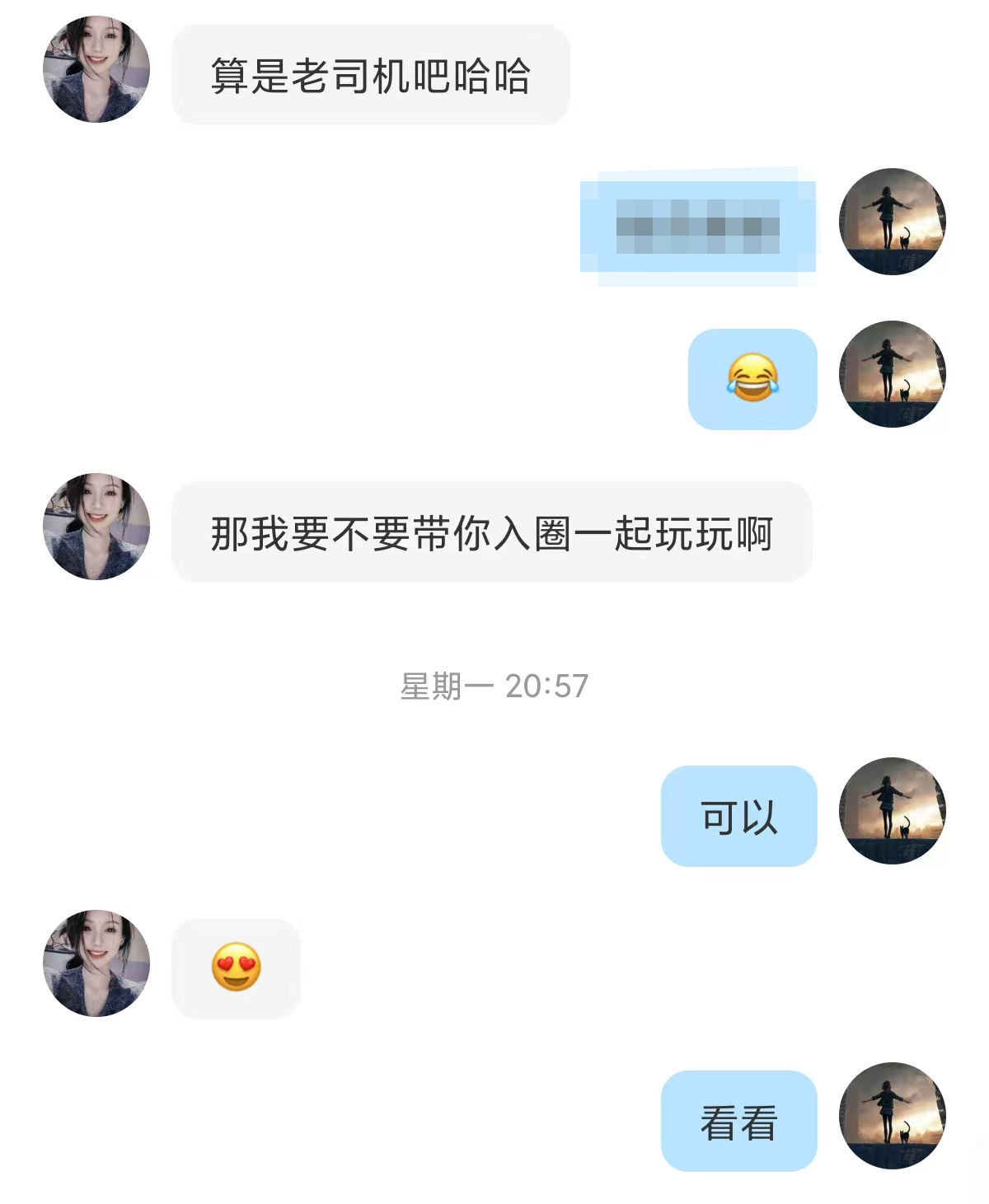
Task: Tap own avatar beside the "可以" message
Action: (892, 811)
